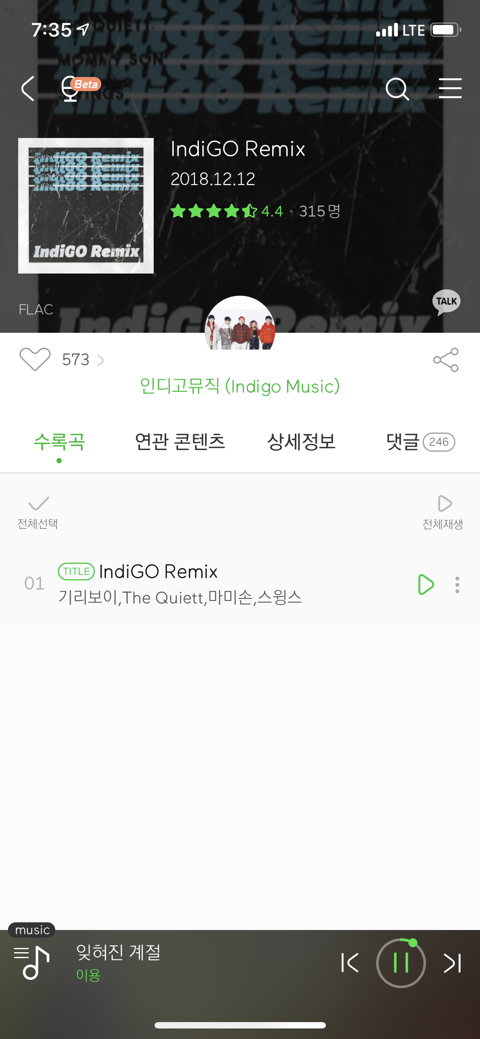480x1039 pixels.
Task: Go back using the top-left arrow
Action: click(x=28, y=88)
